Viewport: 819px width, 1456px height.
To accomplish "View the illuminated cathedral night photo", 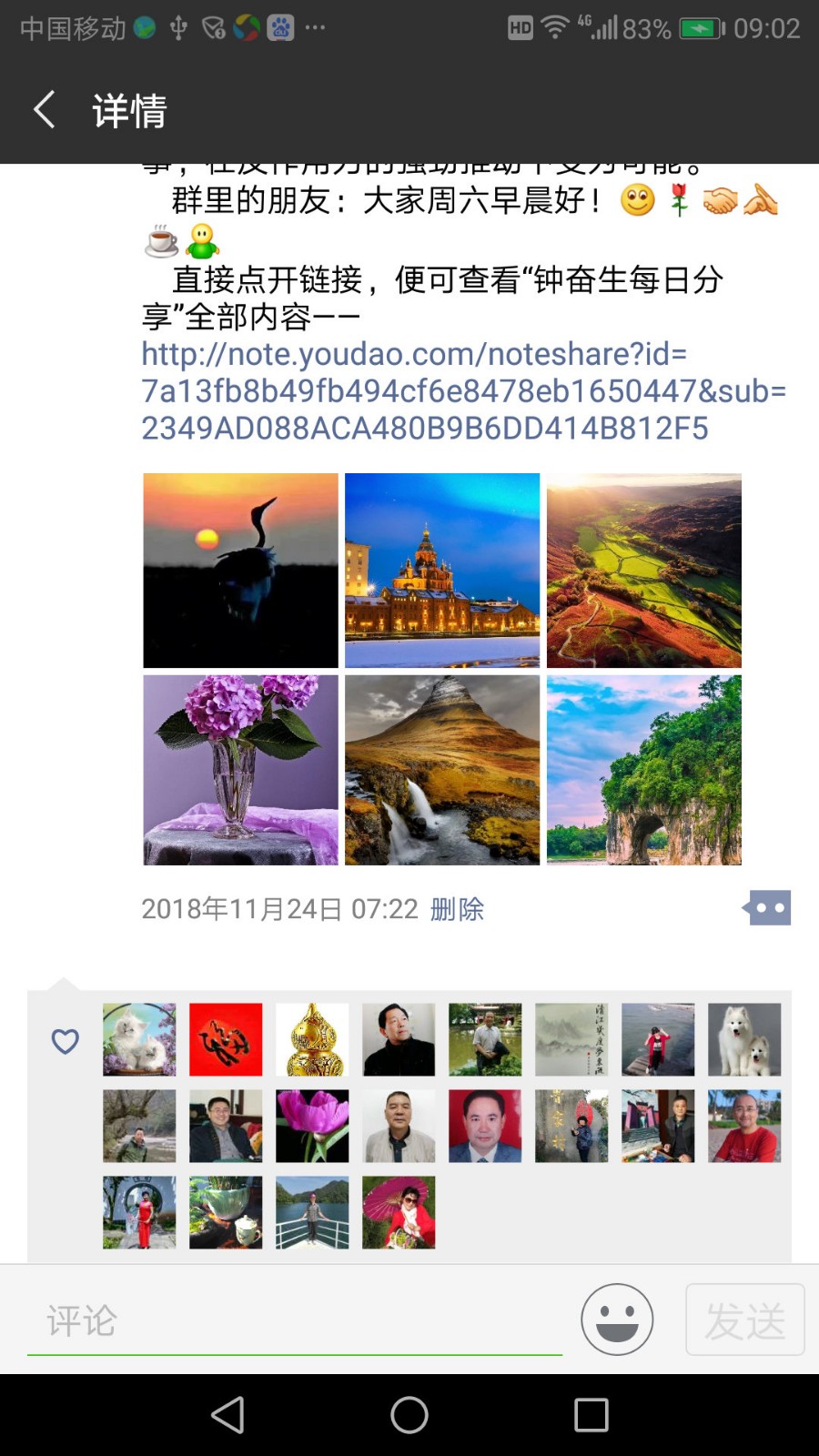I will (442, 571).
